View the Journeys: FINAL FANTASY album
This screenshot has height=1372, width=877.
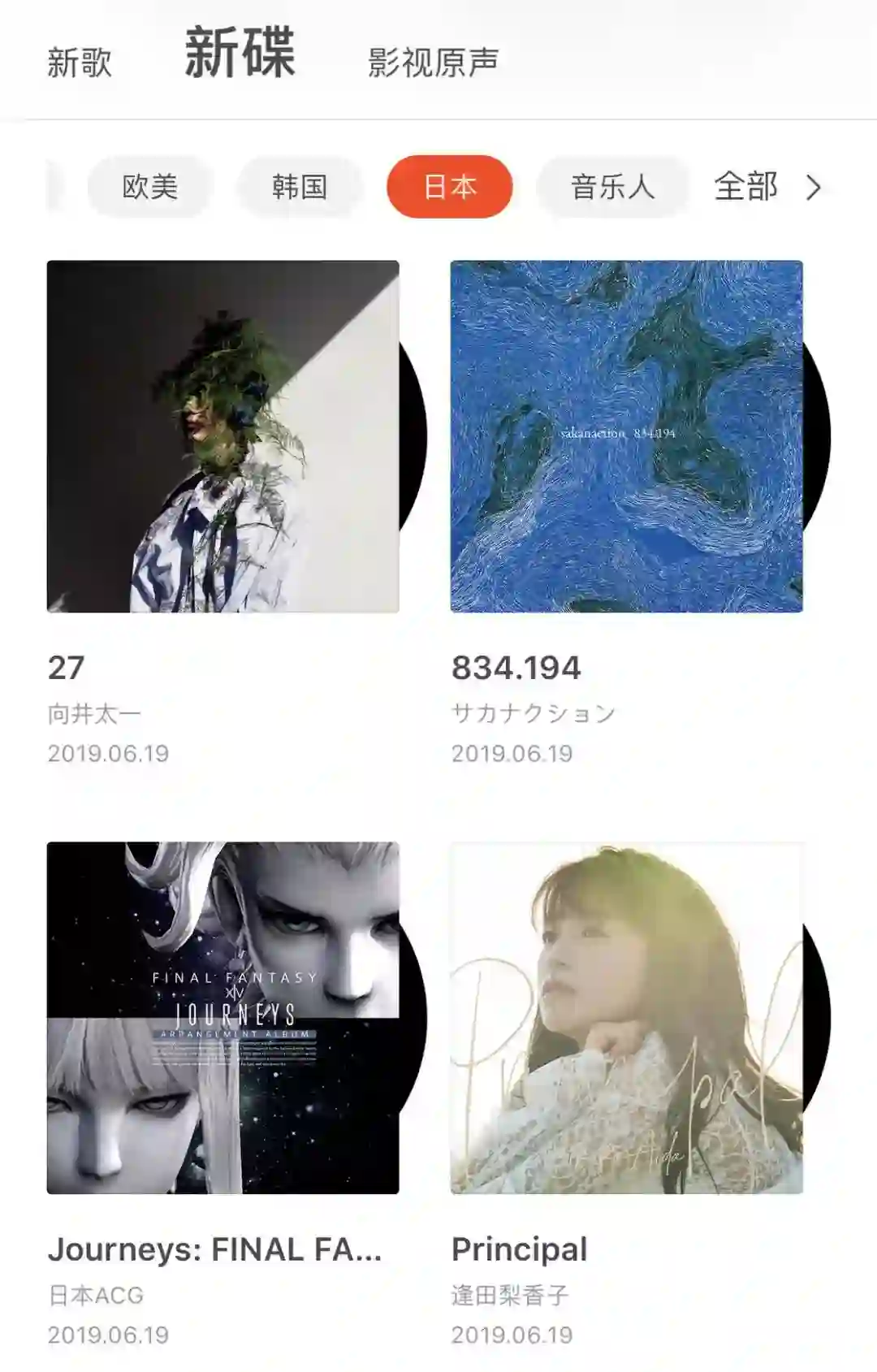coord(223,1018)
